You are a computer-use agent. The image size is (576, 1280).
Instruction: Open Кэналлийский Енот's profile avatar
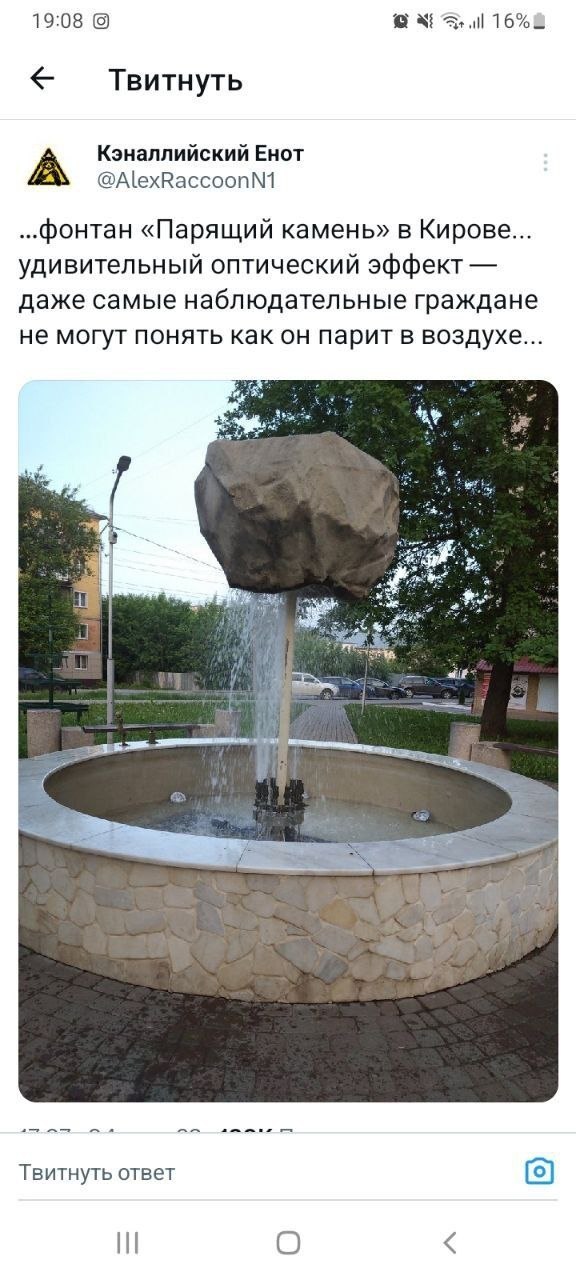pos(48,167)
